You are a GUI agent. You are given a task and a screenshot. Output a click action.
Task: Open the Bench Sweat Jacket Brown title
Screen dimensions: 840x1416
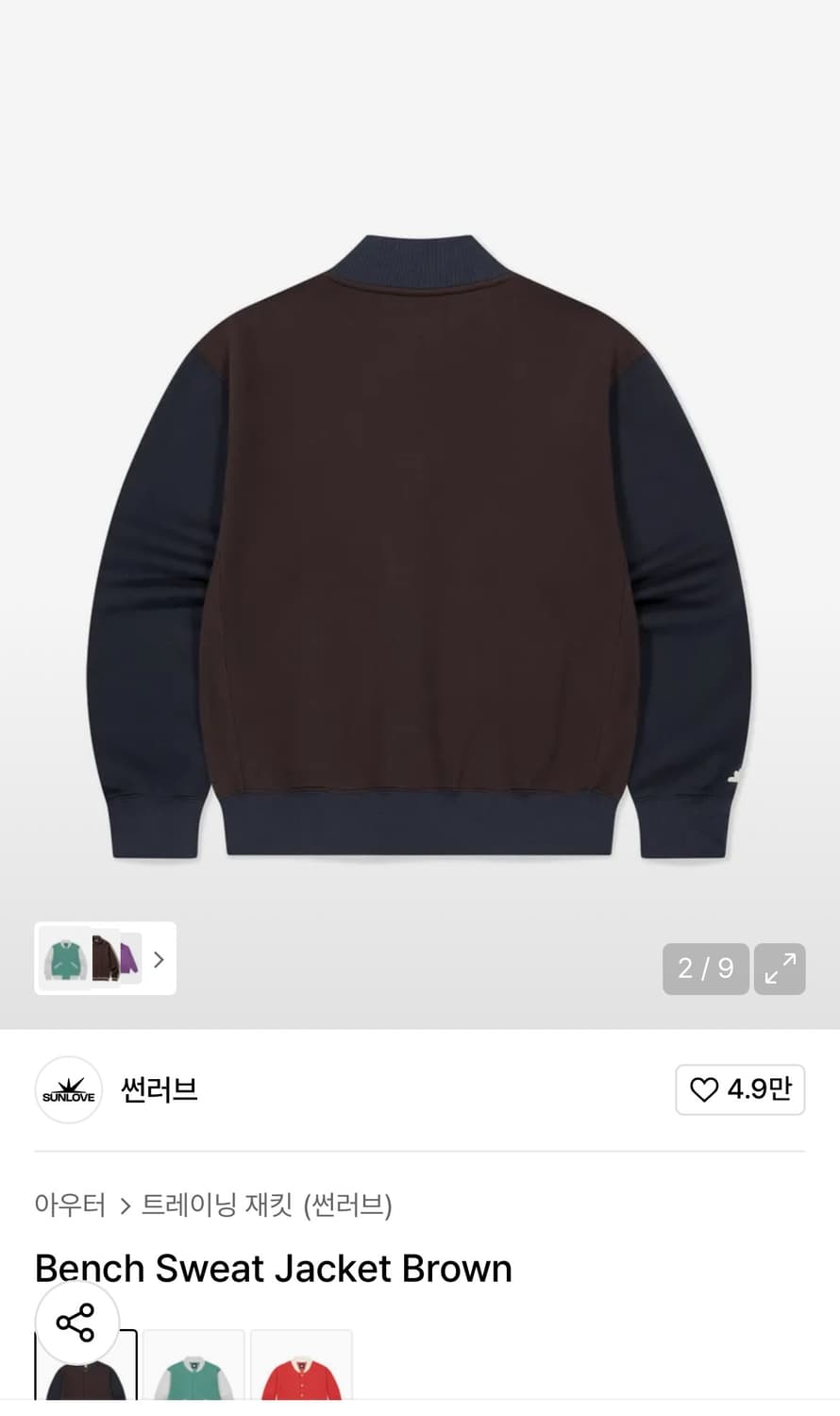272,1269
